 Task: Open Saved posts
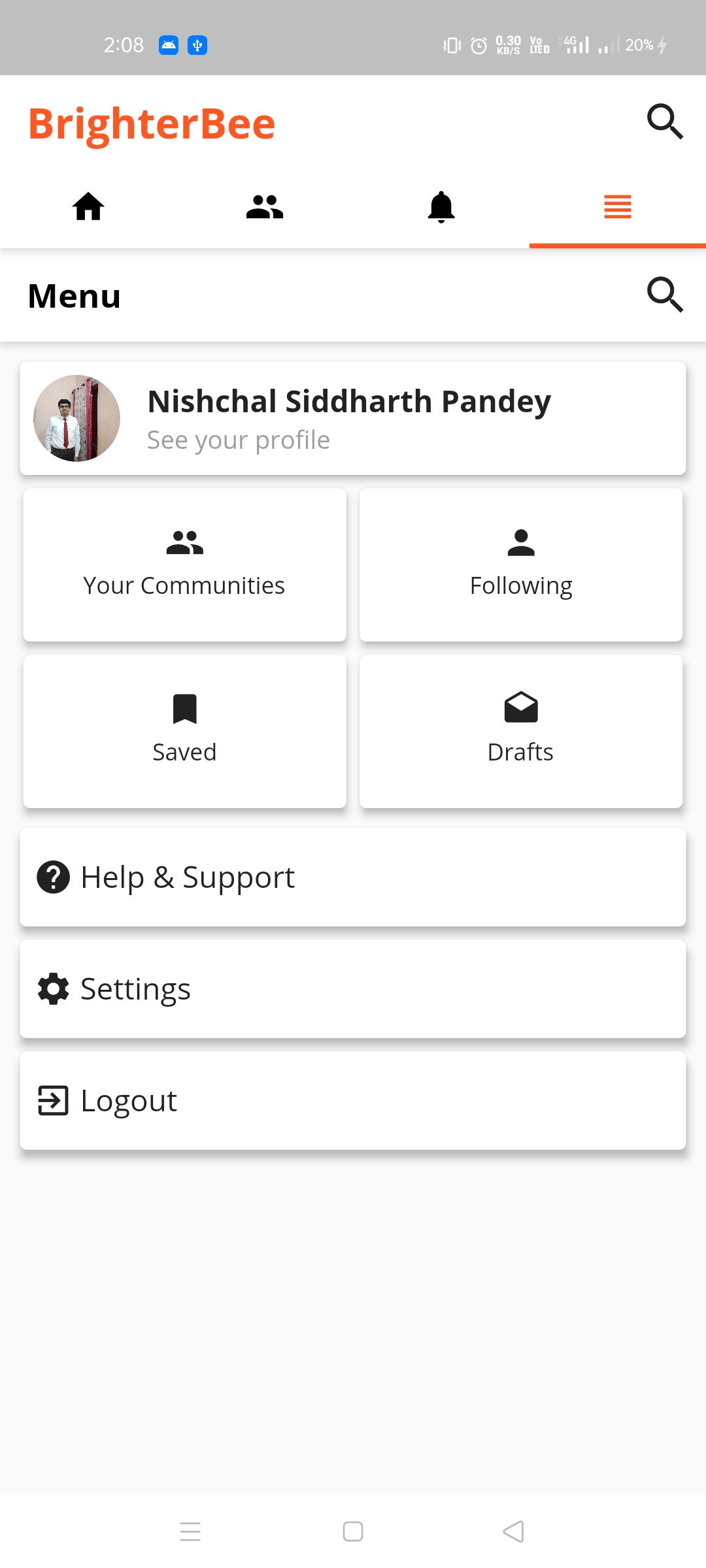point(185,732)
